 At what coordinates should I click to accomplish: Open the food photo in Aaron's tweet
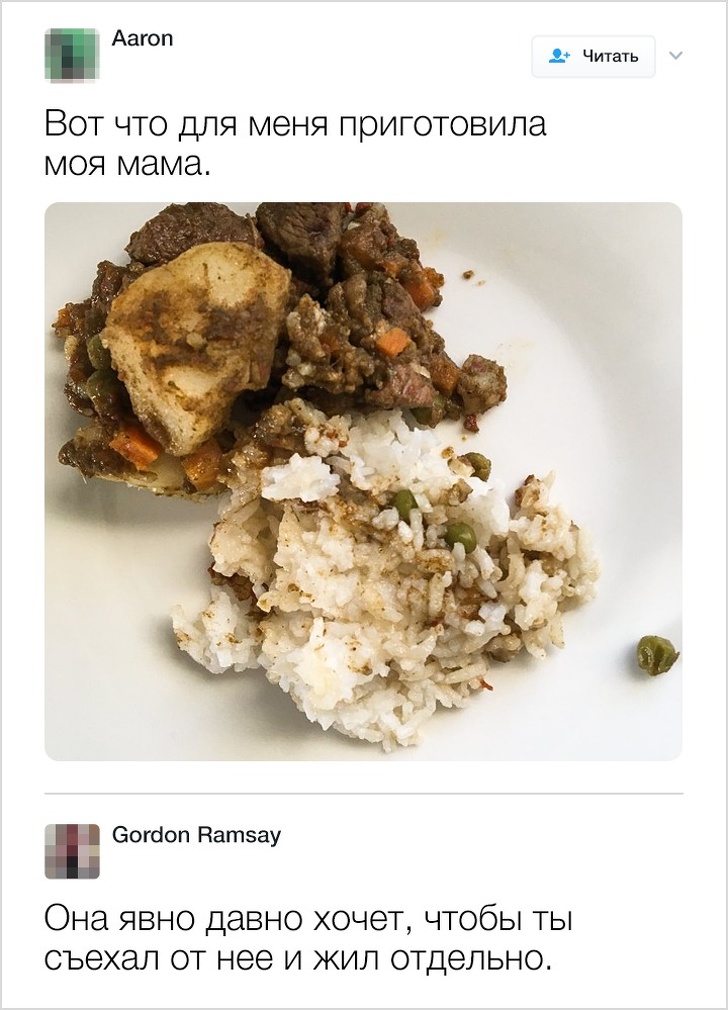coord(363,480)
